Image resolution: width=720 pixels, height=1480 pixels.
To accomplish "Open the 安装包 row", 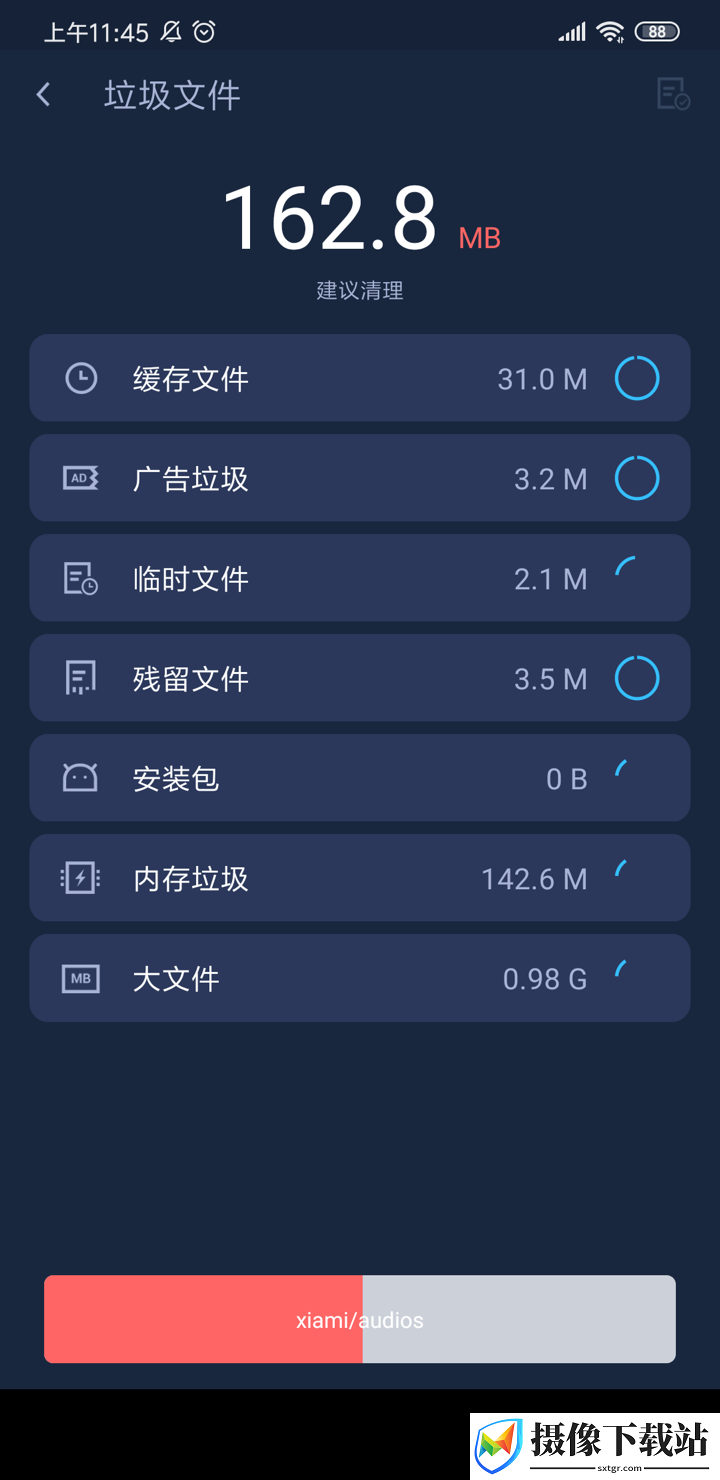I will [360, 778].
